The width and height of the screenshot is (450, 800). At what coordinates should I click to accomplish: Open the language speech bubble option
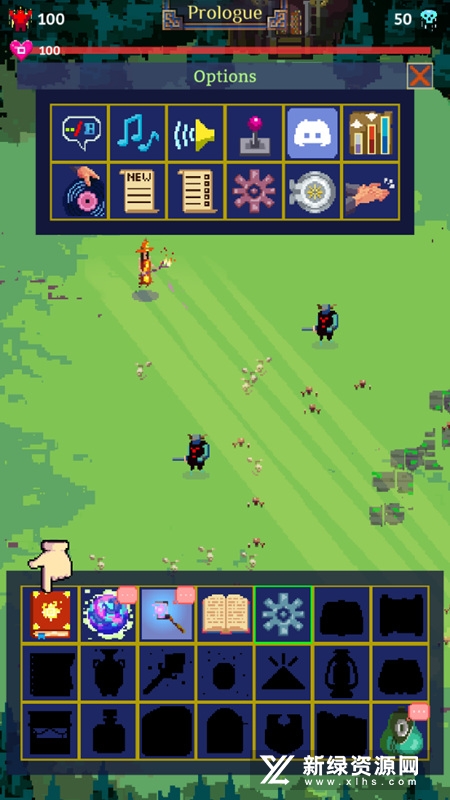click(x=79, y=133)
